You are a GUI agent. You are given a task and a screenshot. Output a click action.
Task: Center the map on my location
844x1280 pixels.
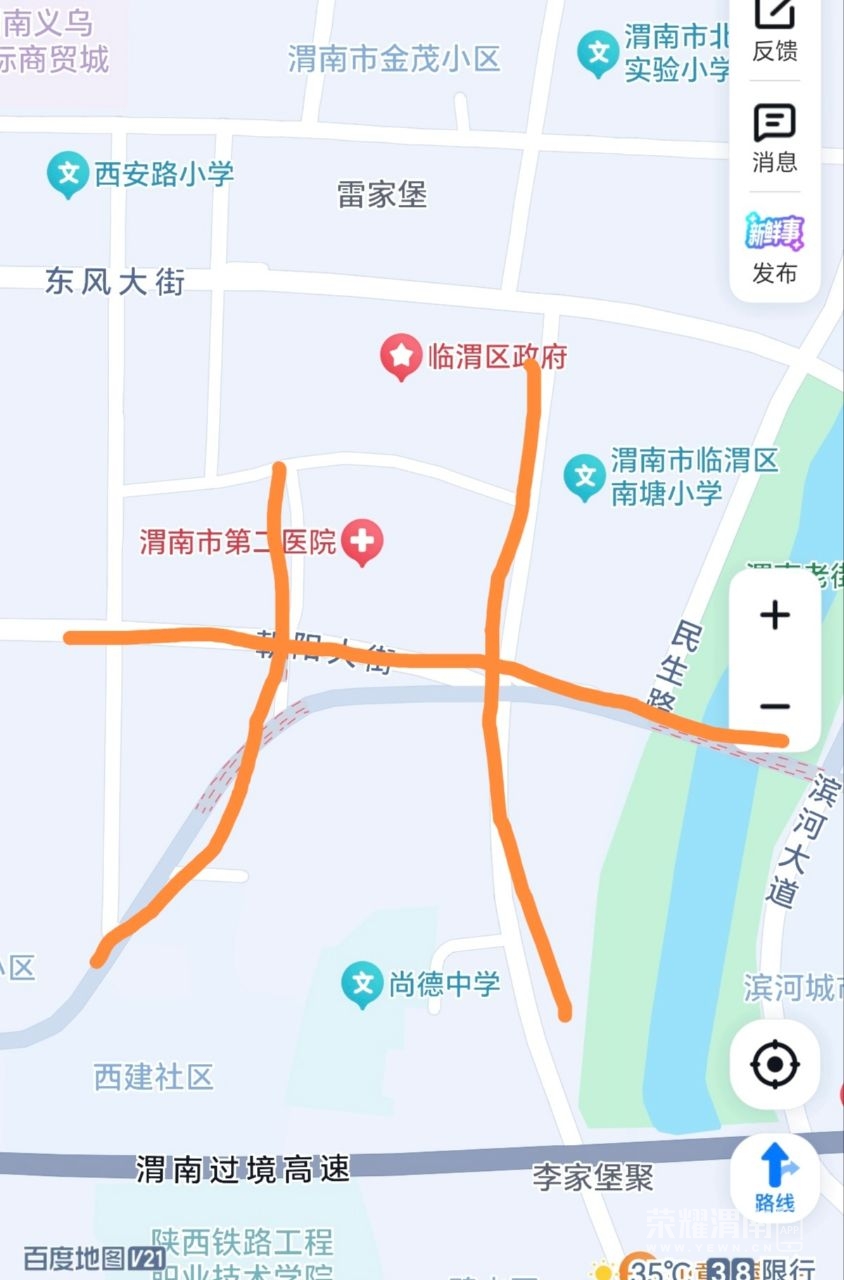coord(775,1065)
